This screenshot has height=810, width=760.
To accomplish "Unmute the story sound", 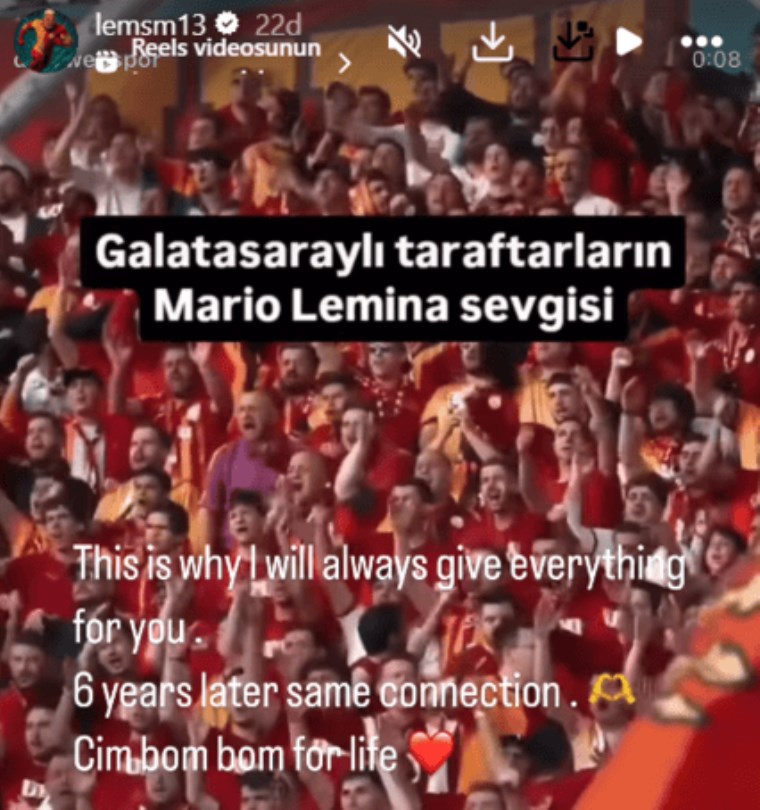I will [405, 41].
